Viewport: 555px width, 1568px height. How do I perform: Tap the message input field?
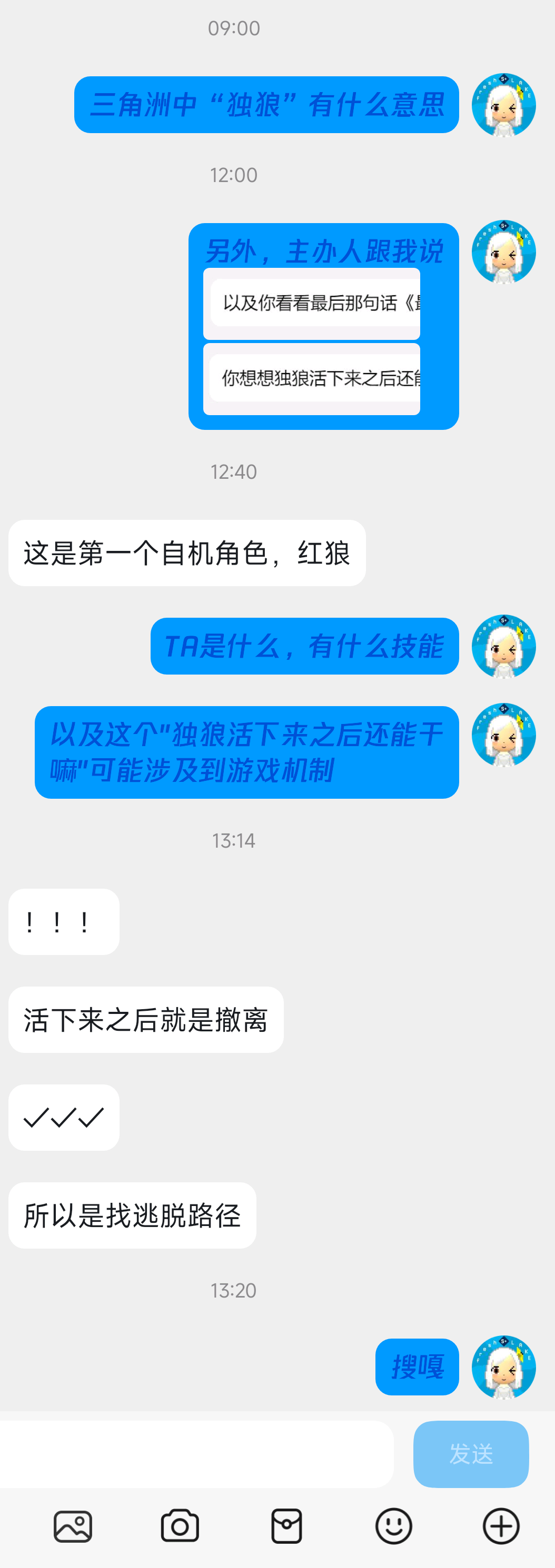point(196,1454)
